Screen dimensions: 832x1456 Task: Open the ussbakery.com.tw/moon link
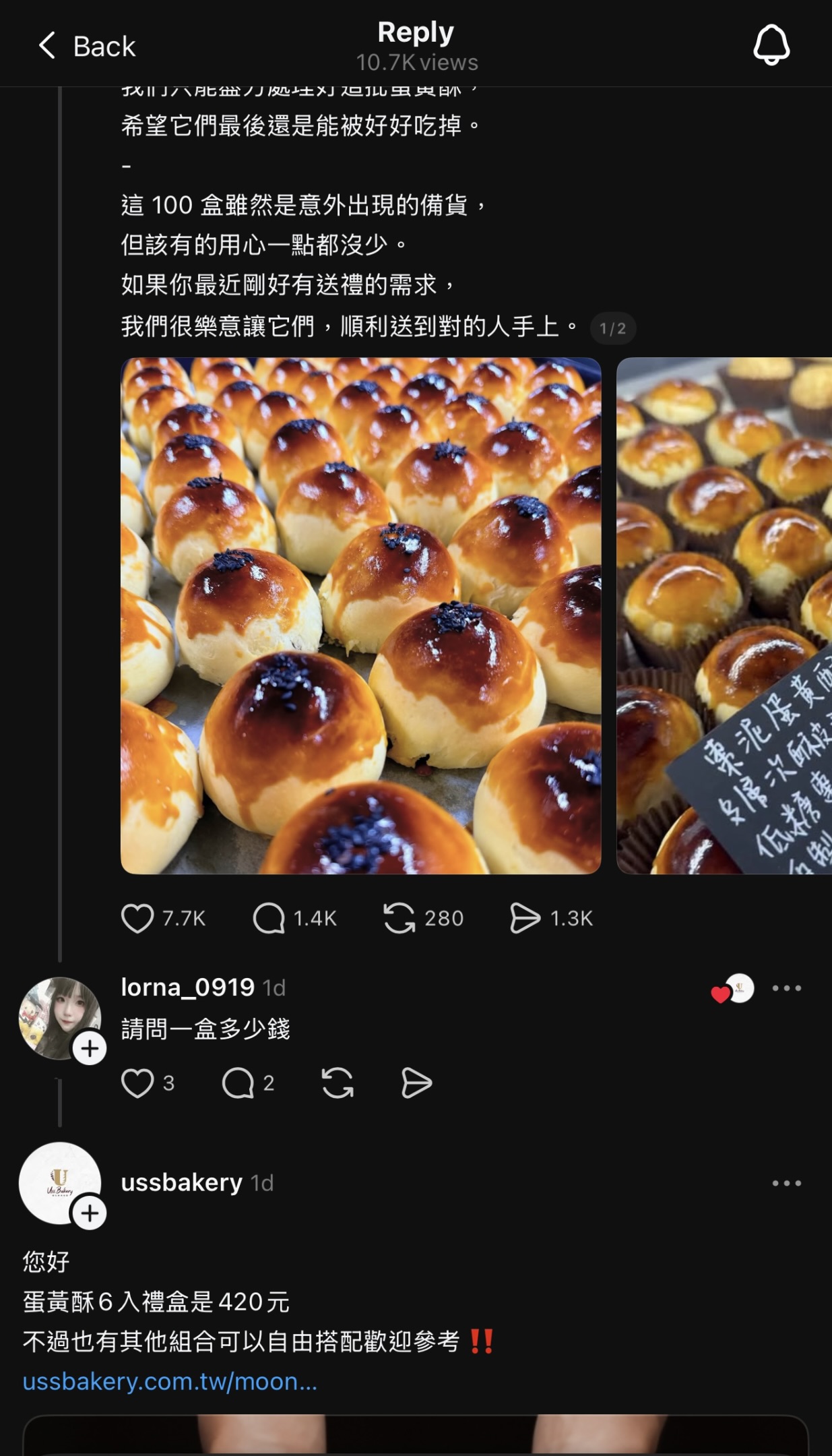(170, 1381)
